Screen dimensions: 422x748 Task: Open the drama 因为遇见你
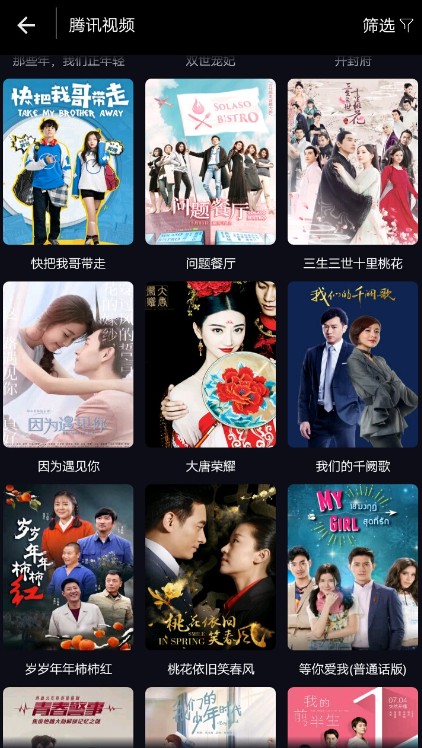pyautogui.click(x=68, y=364)
